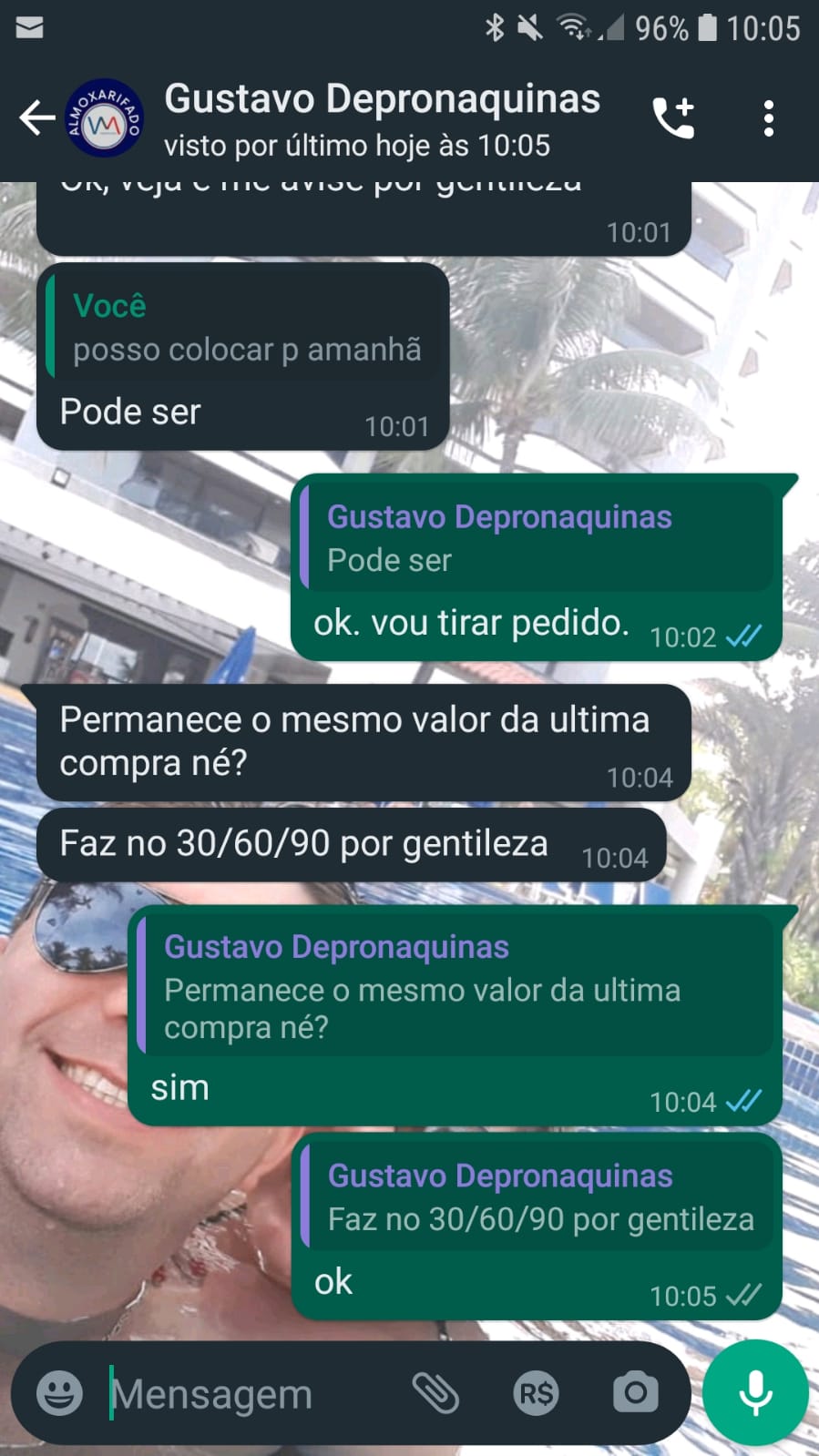Jump to quoted "Faz no 30/60/90" message
The image size is (819, 1456).
click(537, 1198)
